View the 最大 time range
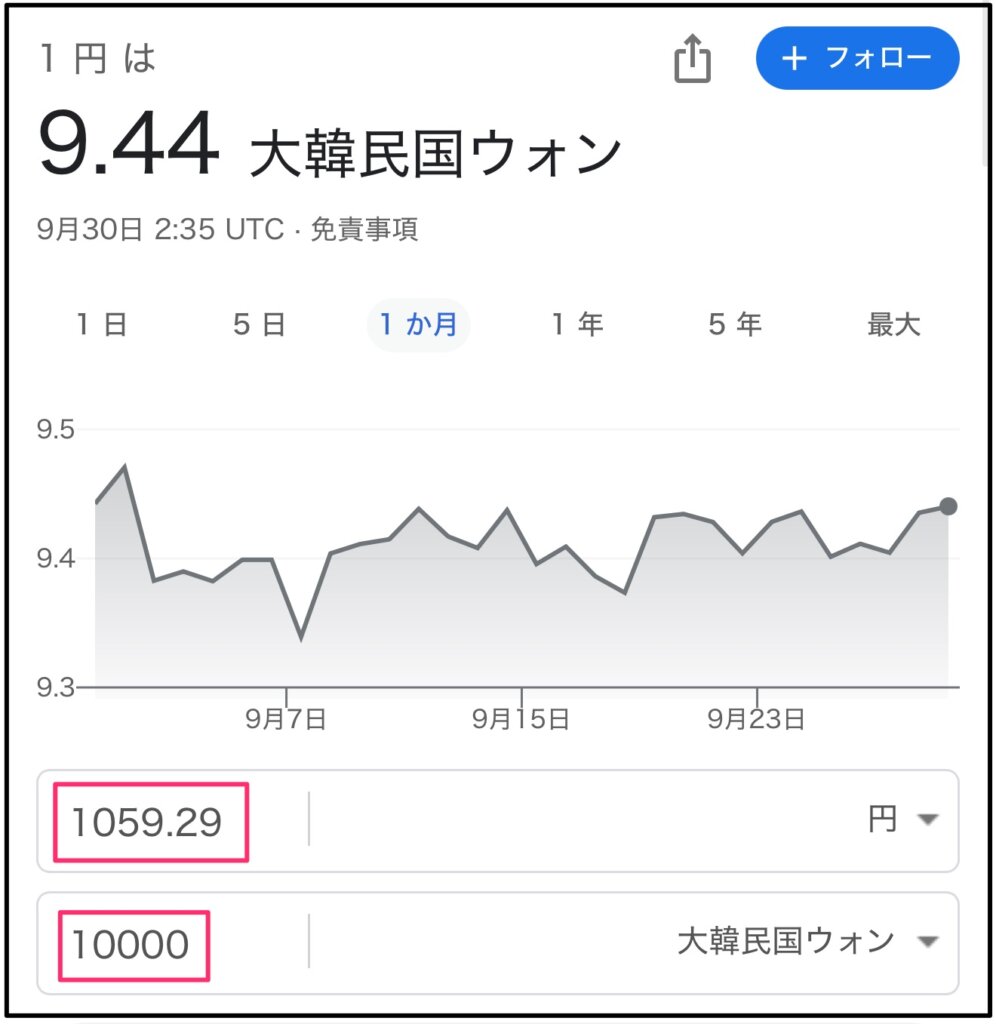Viewport: 996px width, 1024px height. tap(893, 325)
